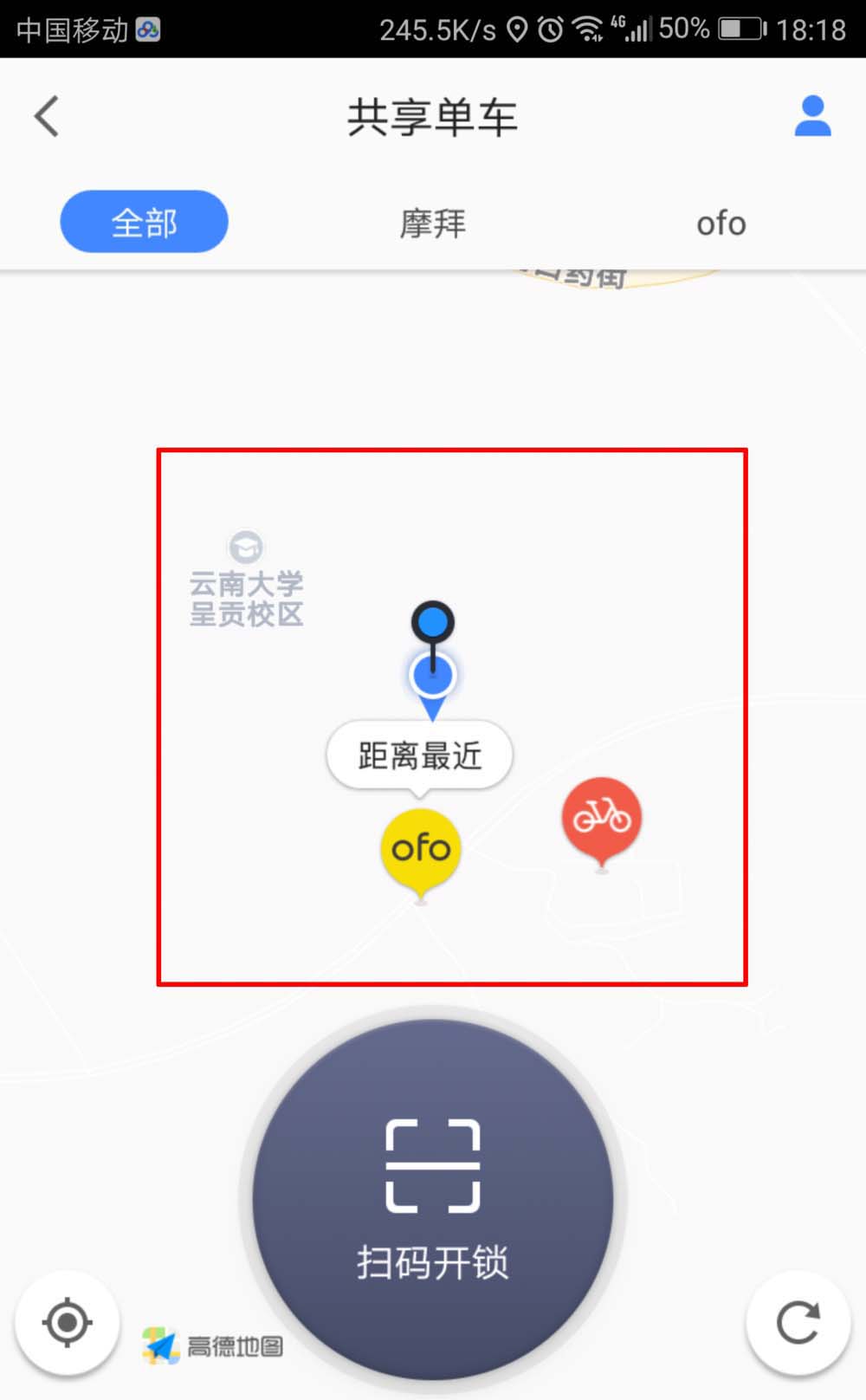Open the user profile icon
This screenshot has height=1400, width=866.
pyautogui.click(x=812, y=116)
